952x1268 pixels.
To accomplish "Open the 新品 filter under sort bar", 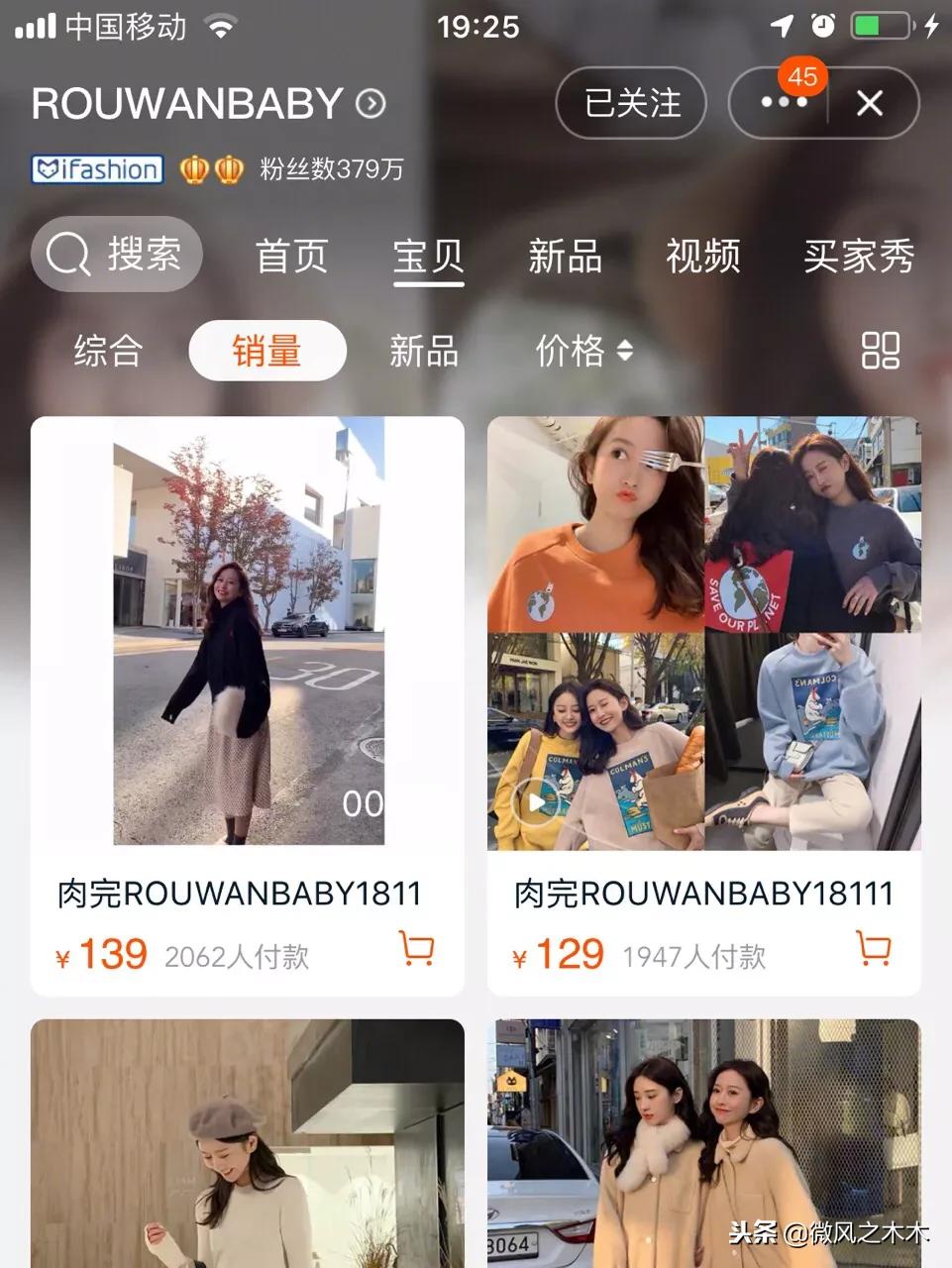I will pyautogui.click(x=423, y=351).
